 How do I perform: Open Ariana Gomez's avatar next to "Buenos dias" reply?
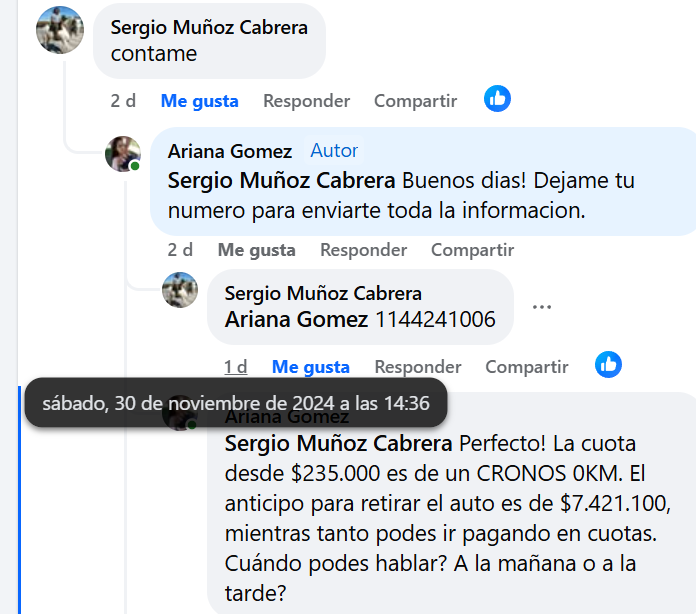coord(122,154)
